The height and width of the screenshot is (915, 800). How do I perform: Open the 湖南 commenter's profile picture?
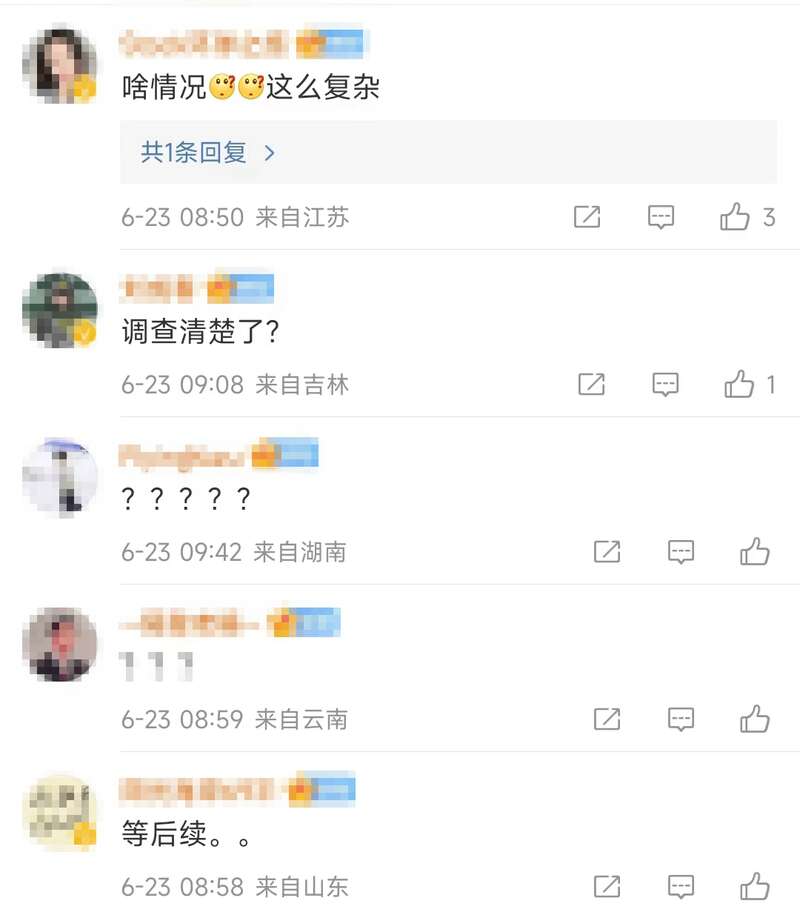[60, 477]
